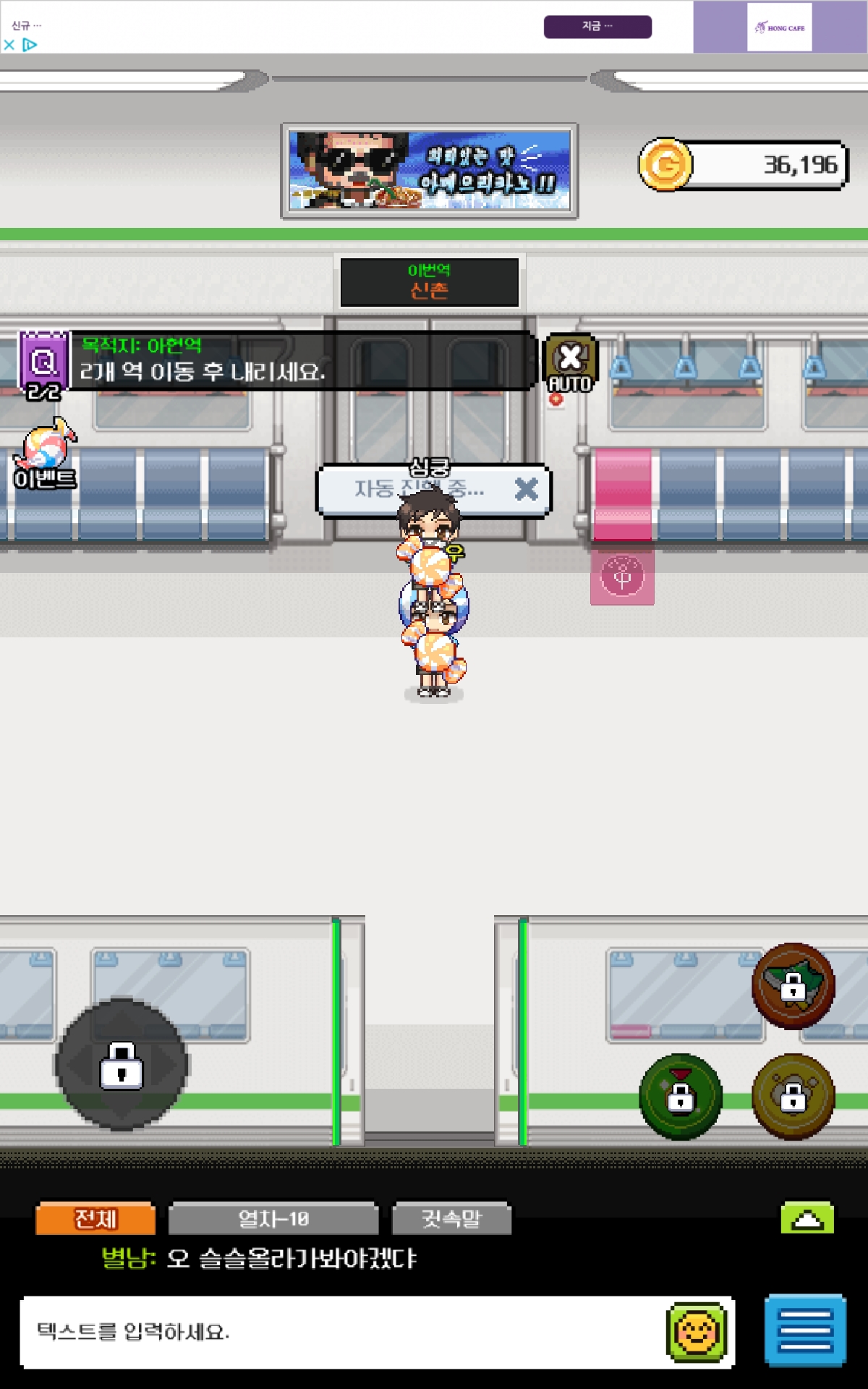Switch to the 귓속말 whisper tab
868x1389 pixels.
click(x=451, y=1219)
